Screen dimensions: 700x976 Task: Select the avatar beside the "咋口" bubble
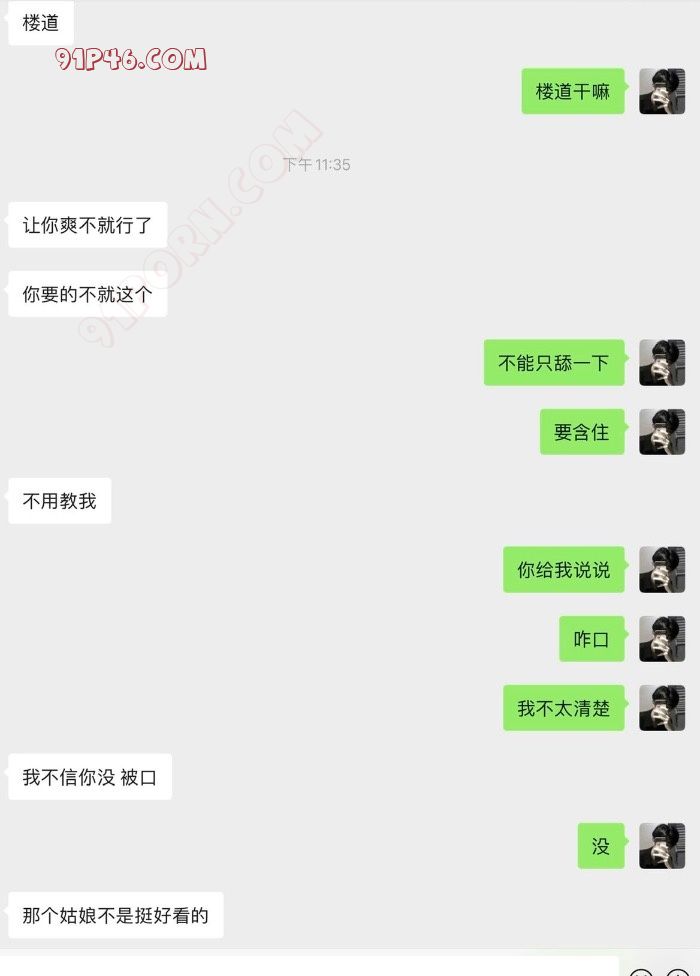662,639
